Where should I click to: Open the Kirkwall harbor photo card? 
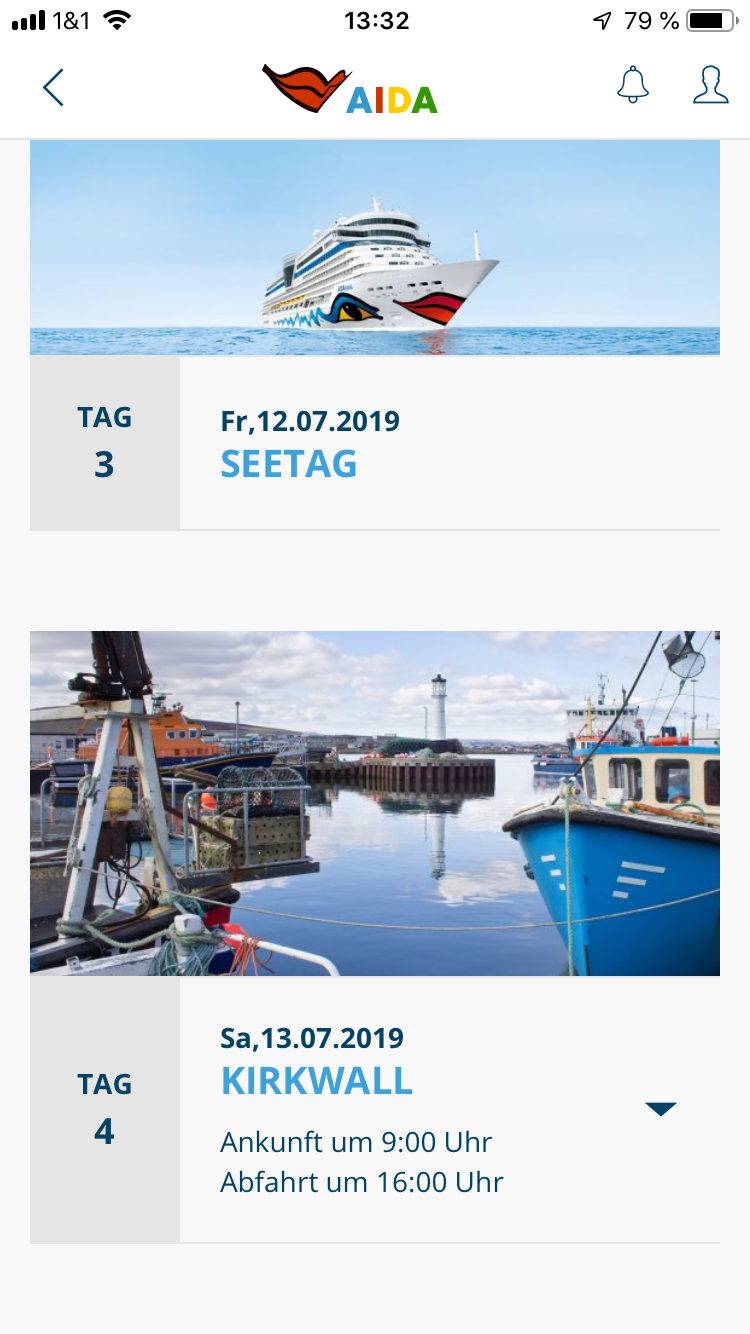(x=375, y=803)
